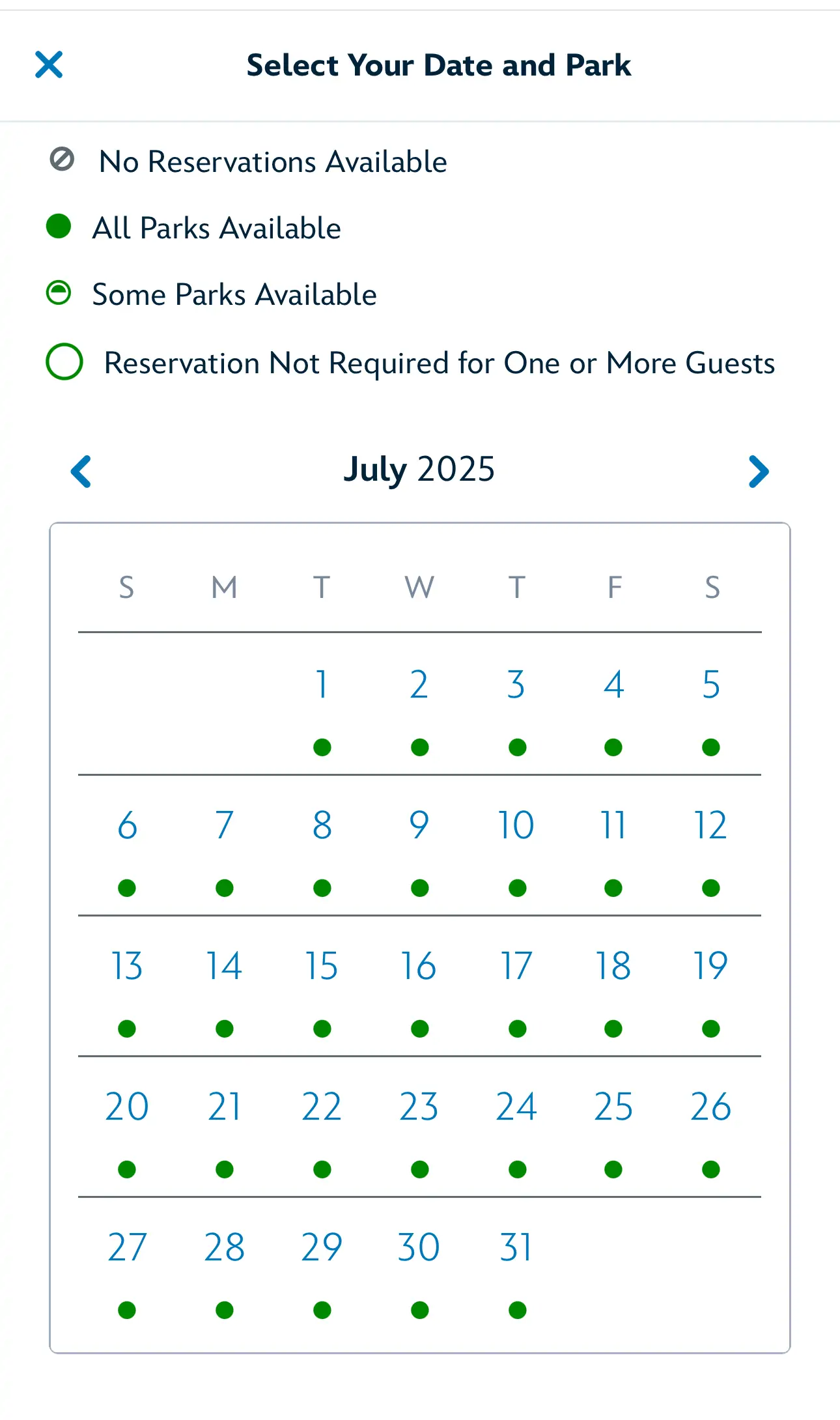This screenshot has height=1420, width=840.
Task: Go to the previous month
Action: click(x=81, y=471)
